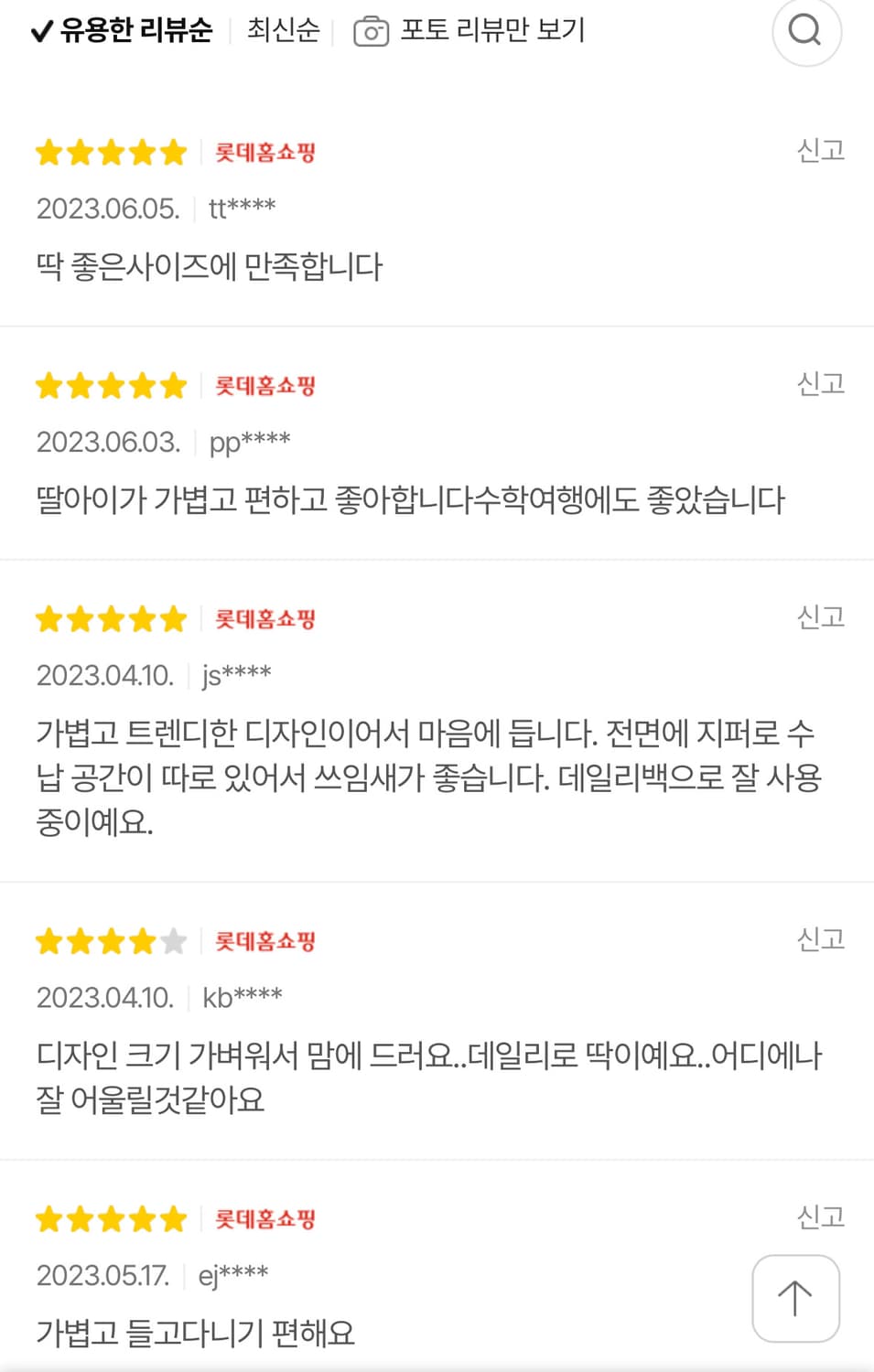Click the date 2023.04.10 on js****'s review

(x=105, y=674)
